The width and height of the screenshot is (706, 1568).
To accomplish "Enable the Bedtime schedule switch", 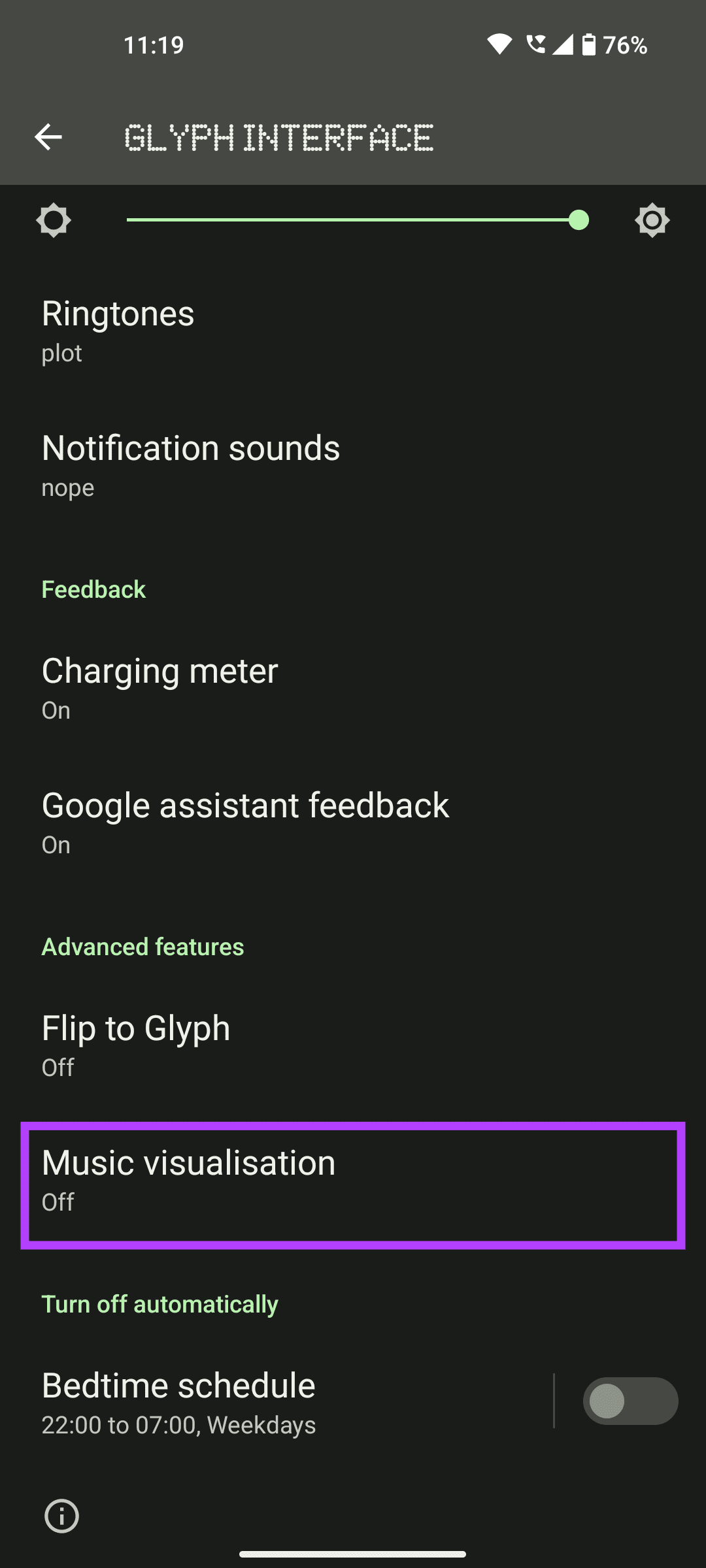I will tap(630, 1401).
